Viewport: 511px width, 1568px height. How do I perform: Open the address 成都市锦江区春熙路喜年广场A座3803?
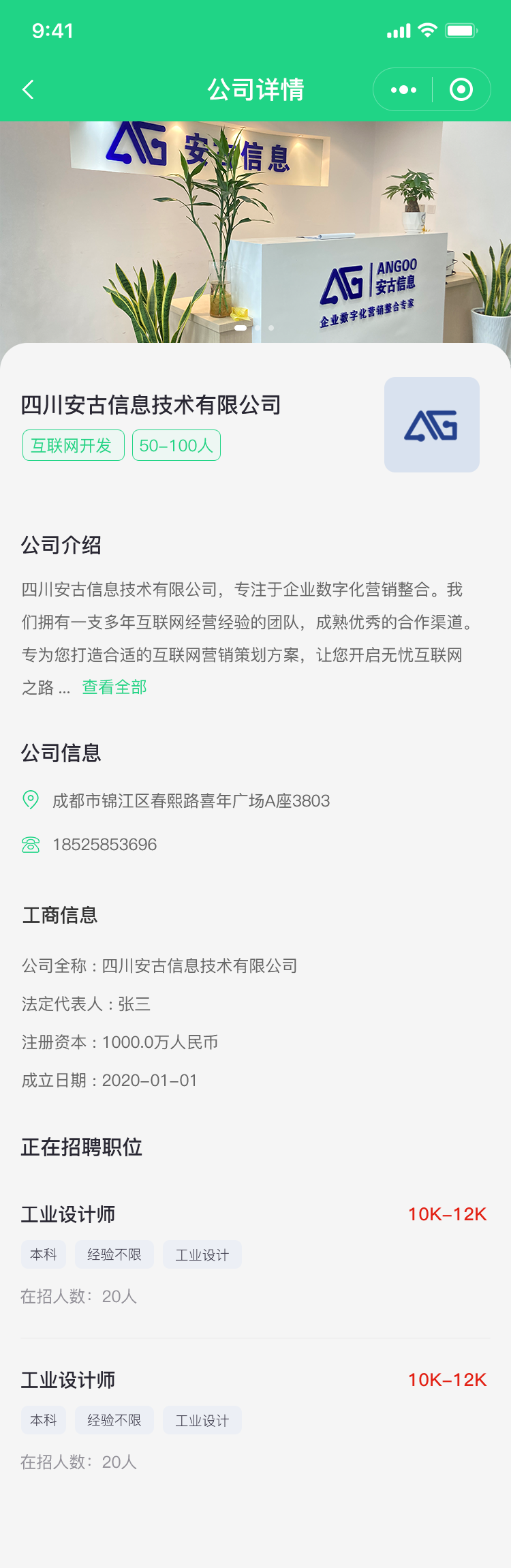pos(191,800)
